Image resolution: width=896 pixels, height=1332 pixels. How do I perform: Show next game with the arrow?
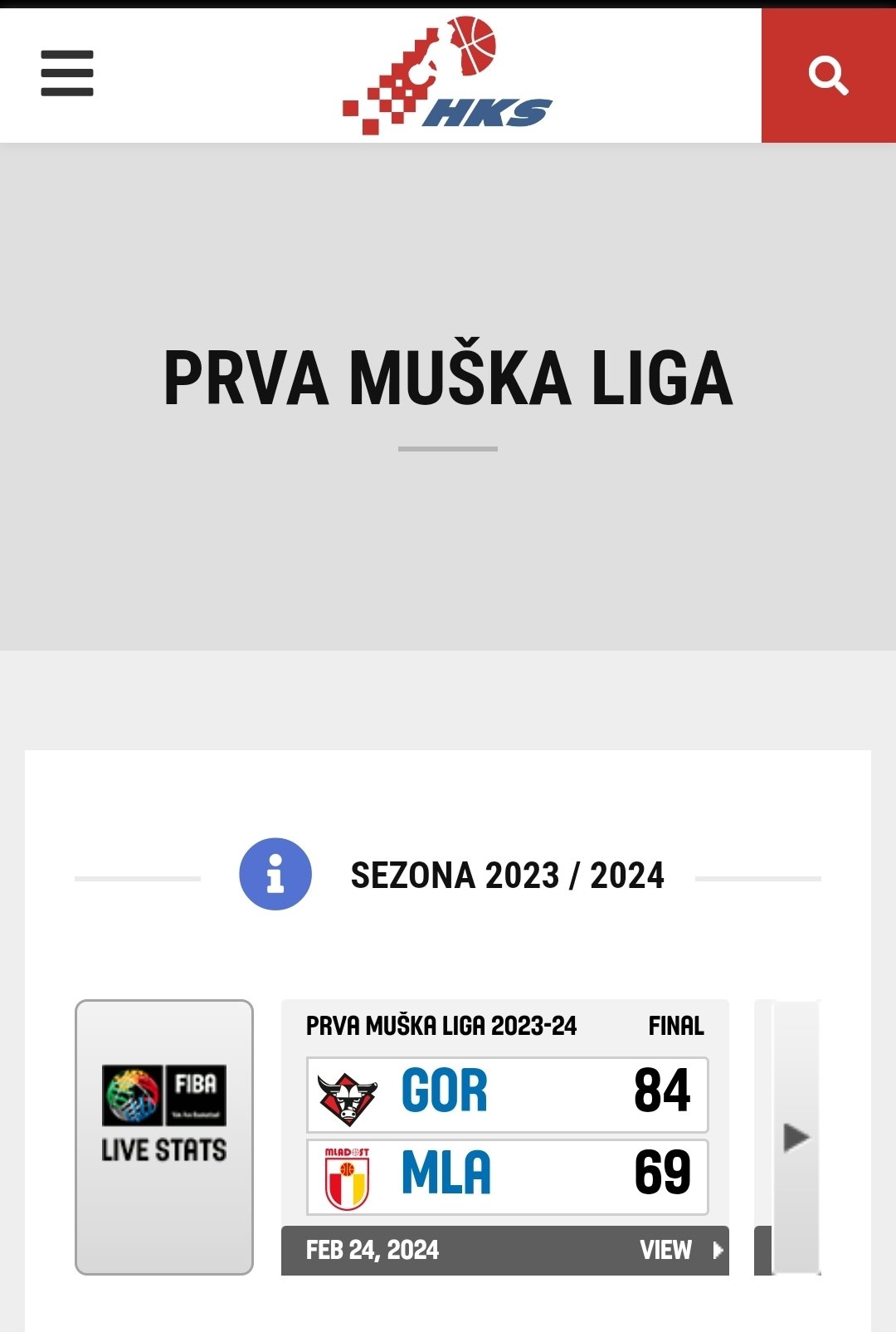[x=796, y=1137]
